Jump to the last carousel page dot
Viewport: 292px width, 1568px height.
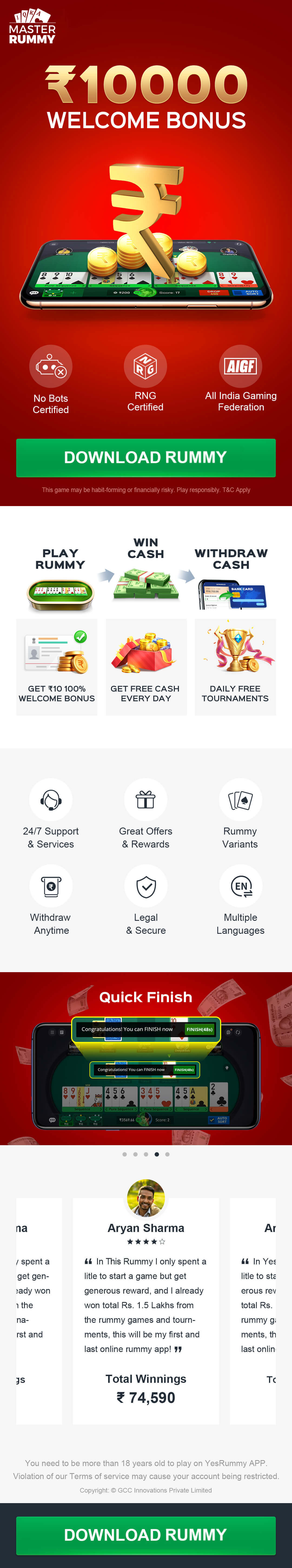[x=167, y=1154]
